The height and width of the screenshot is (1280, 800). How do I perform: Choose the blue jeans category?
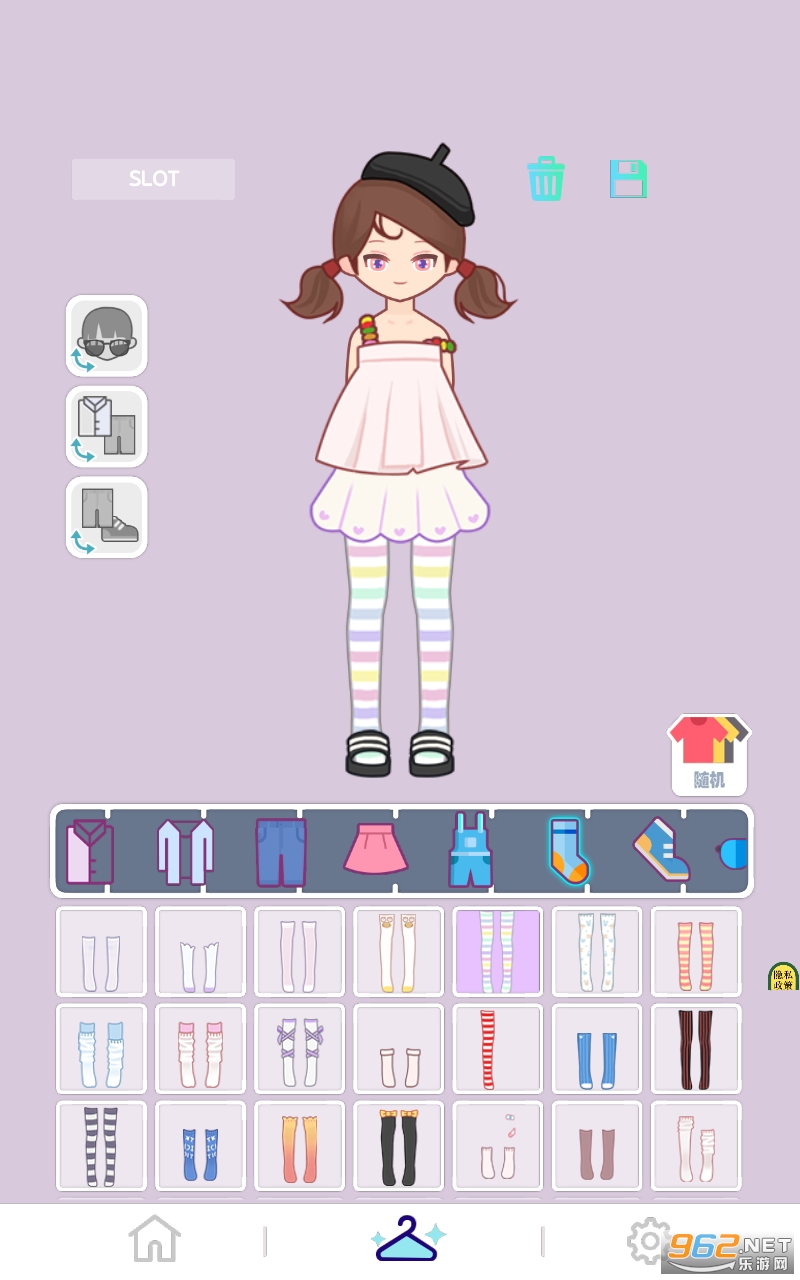[281, 851]
